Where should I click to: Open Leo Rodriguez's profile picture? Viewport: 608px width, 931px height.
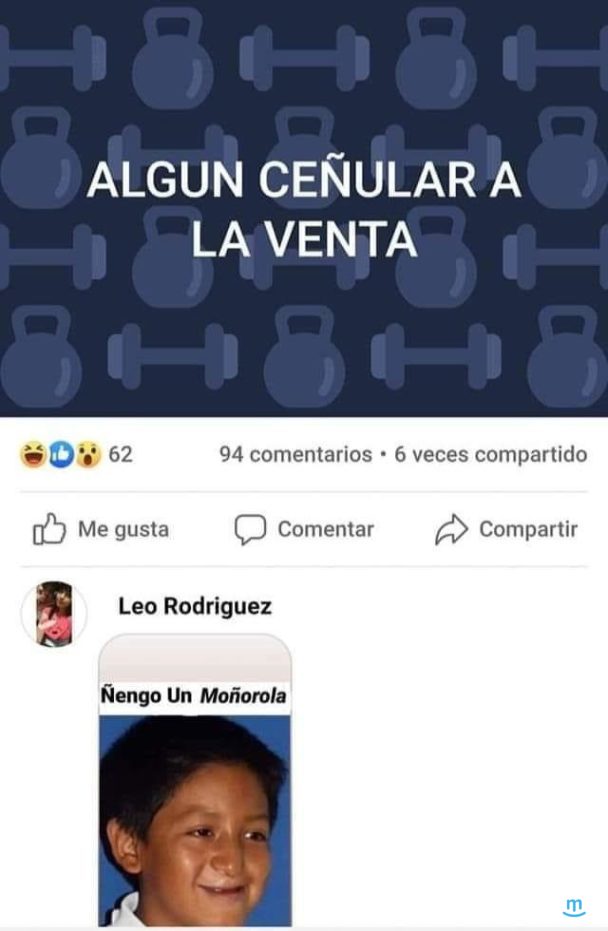54,614
